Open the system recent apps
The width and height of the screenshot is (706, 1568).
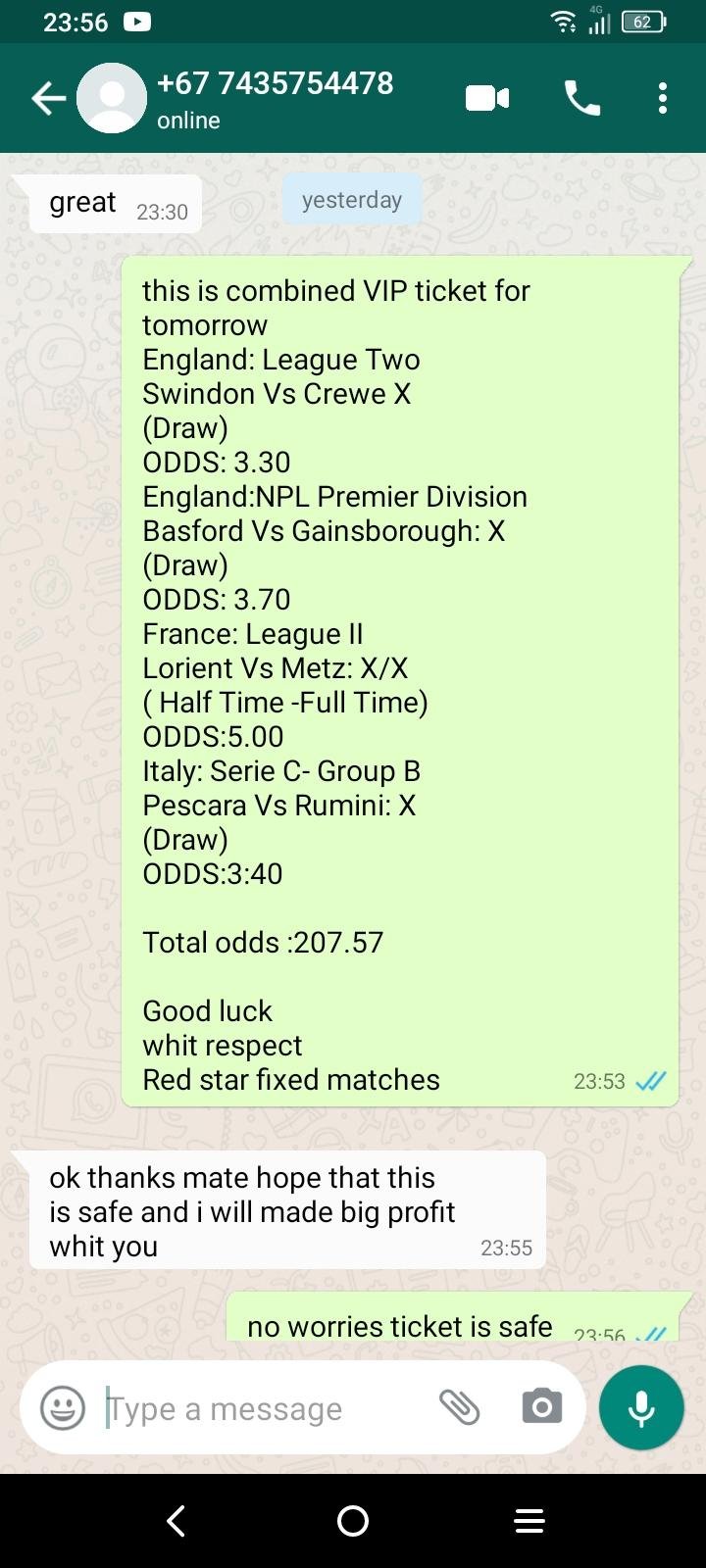pos(529,1521)
